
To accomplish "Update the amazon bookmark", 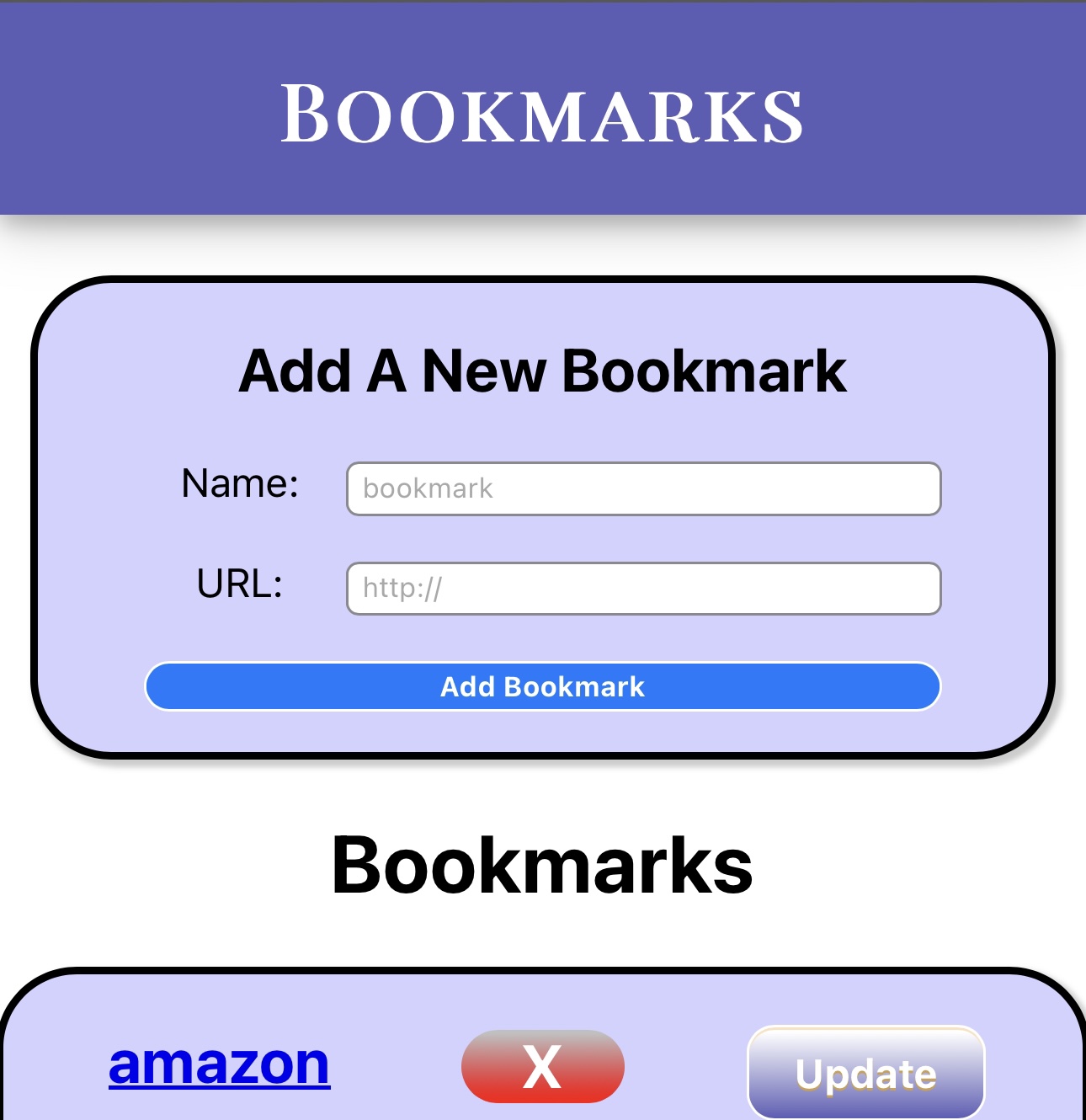I will click(865, 1074).
